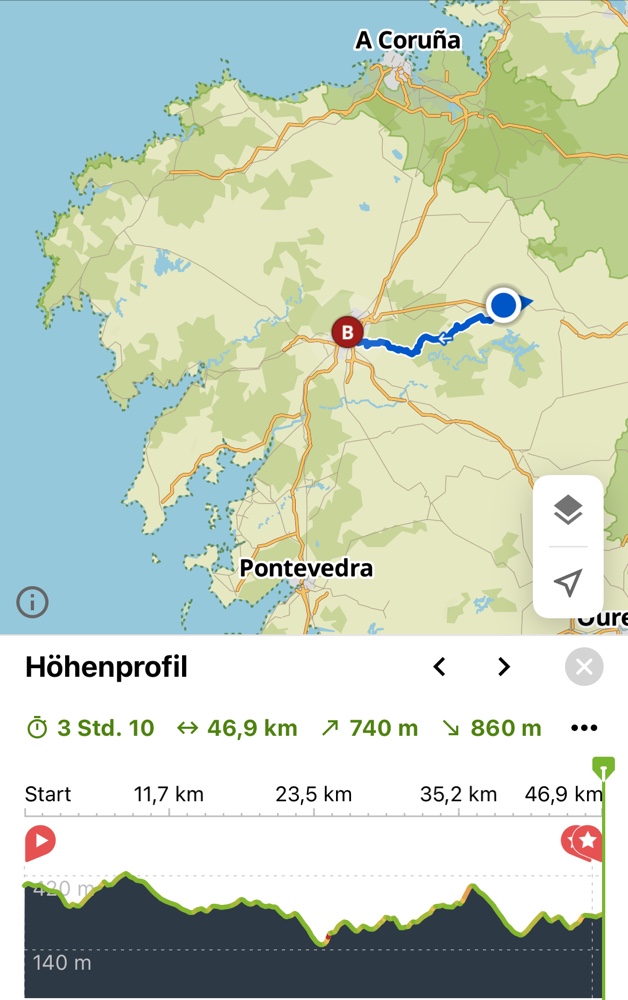
Task: Go to next panel with right chevron
Action: (504, 667)
